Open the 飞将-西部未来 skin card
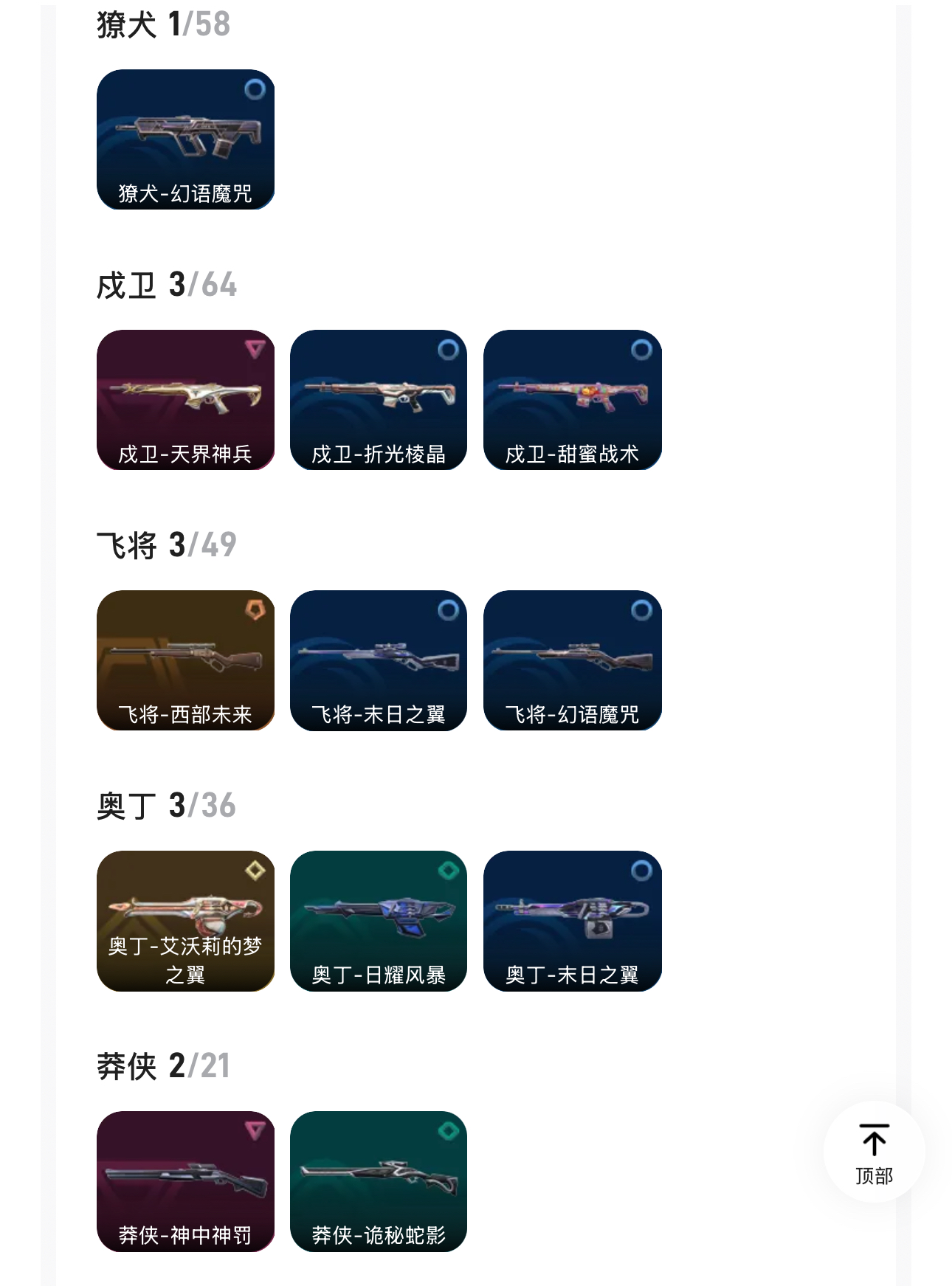952x1286 pixels. pyautogui.click(x=185, y=660)
